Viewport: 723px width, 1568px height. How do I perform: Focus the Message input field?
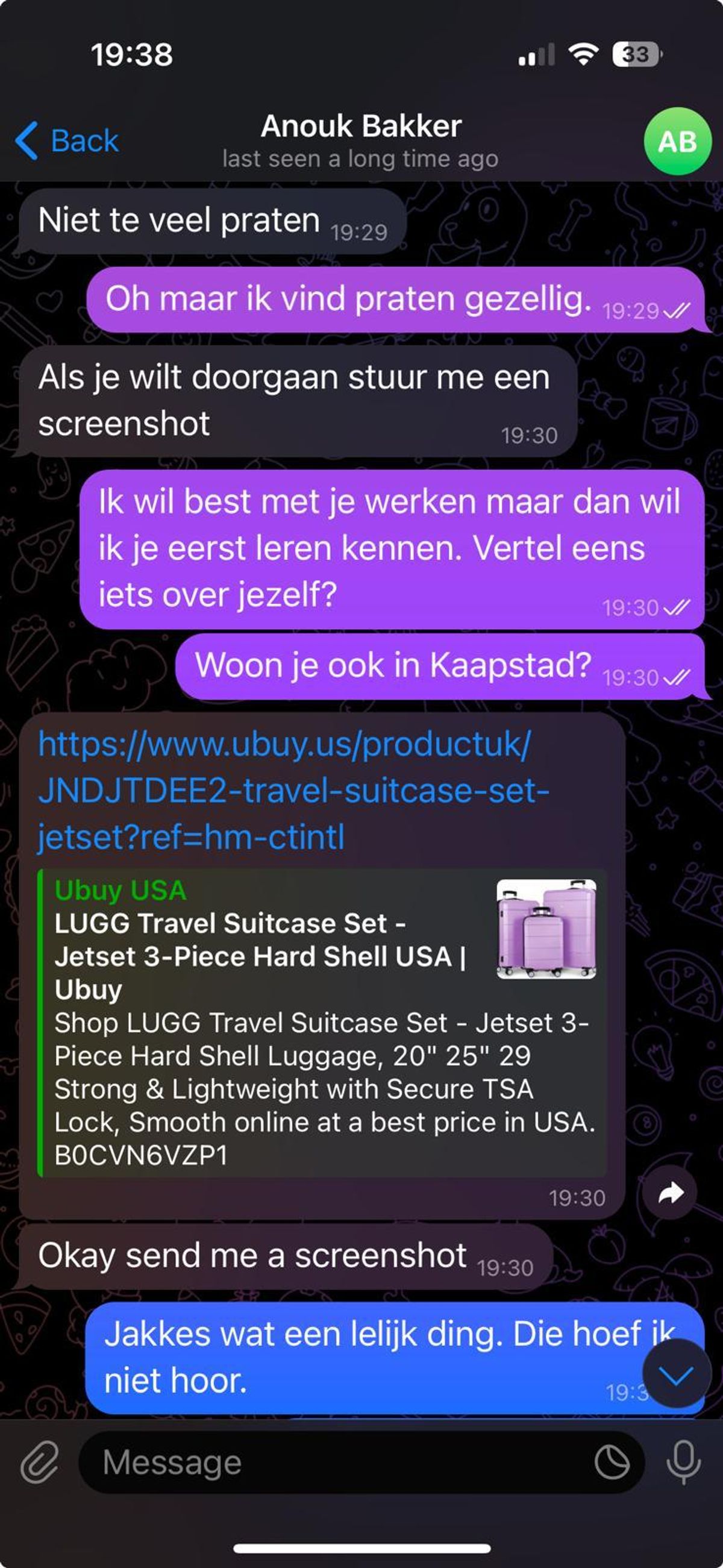341,1462
